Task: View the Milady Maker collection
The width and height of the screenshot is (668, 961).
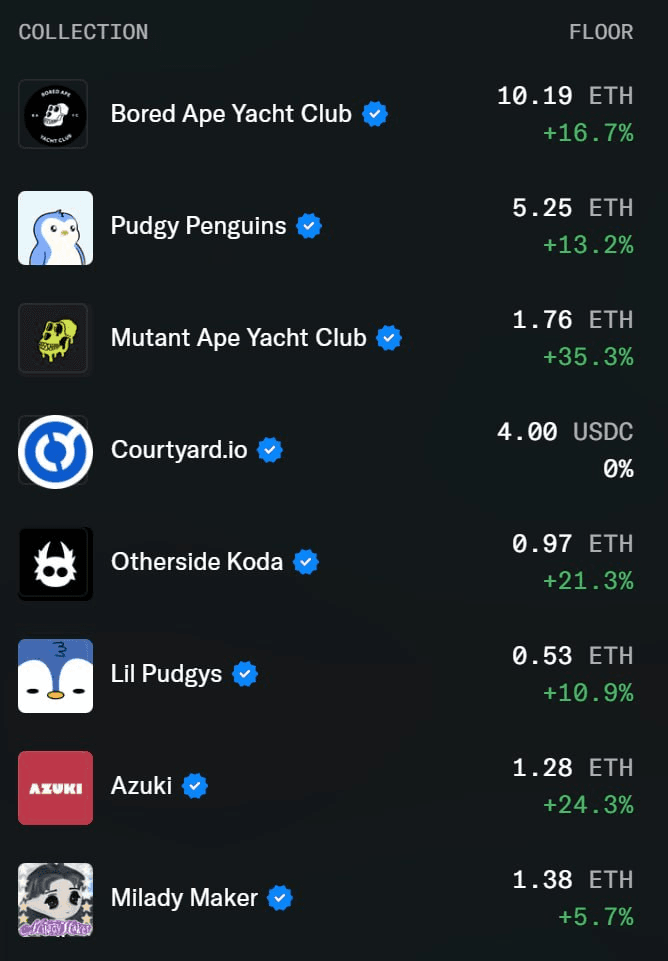Action: coord(184,898)
